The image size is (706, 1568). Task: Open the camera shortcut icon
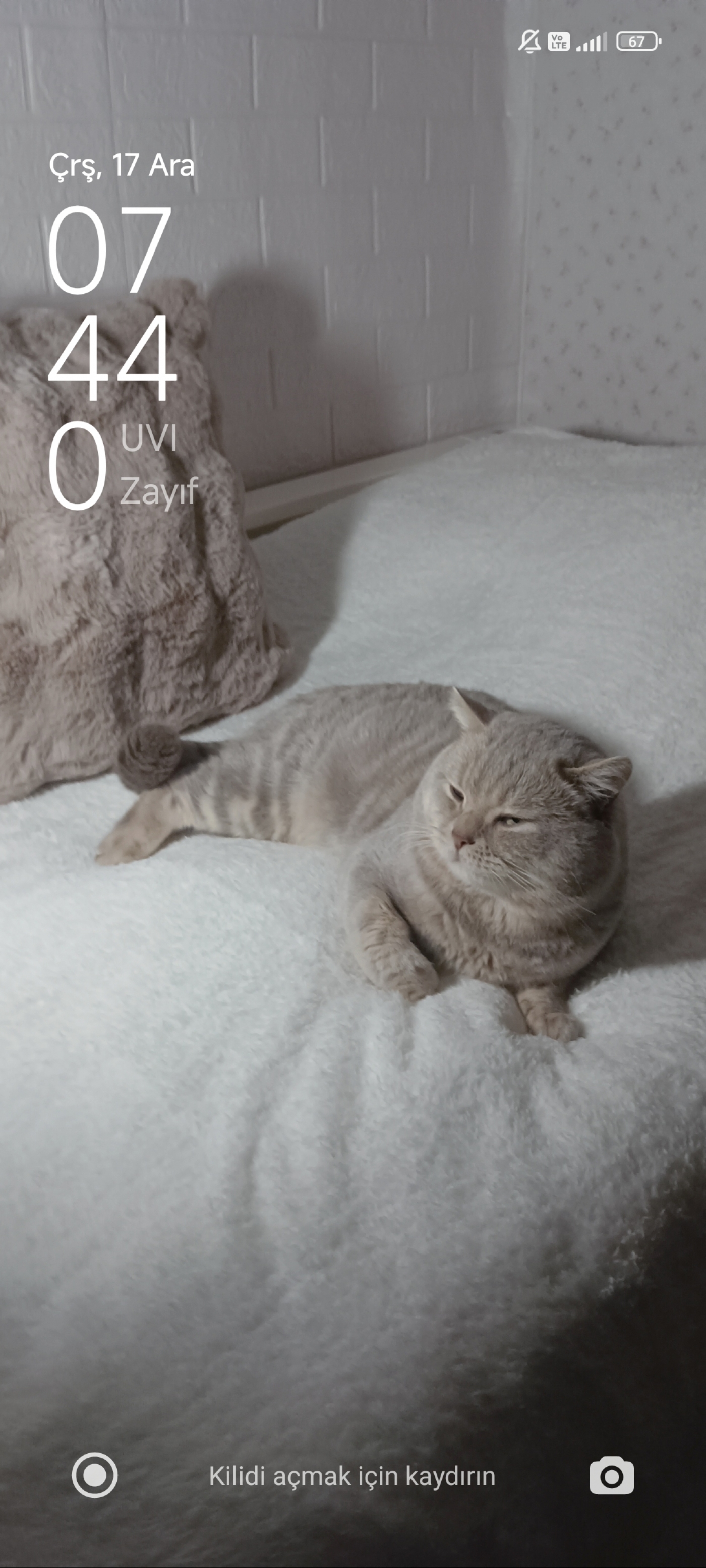(611, 1476)
